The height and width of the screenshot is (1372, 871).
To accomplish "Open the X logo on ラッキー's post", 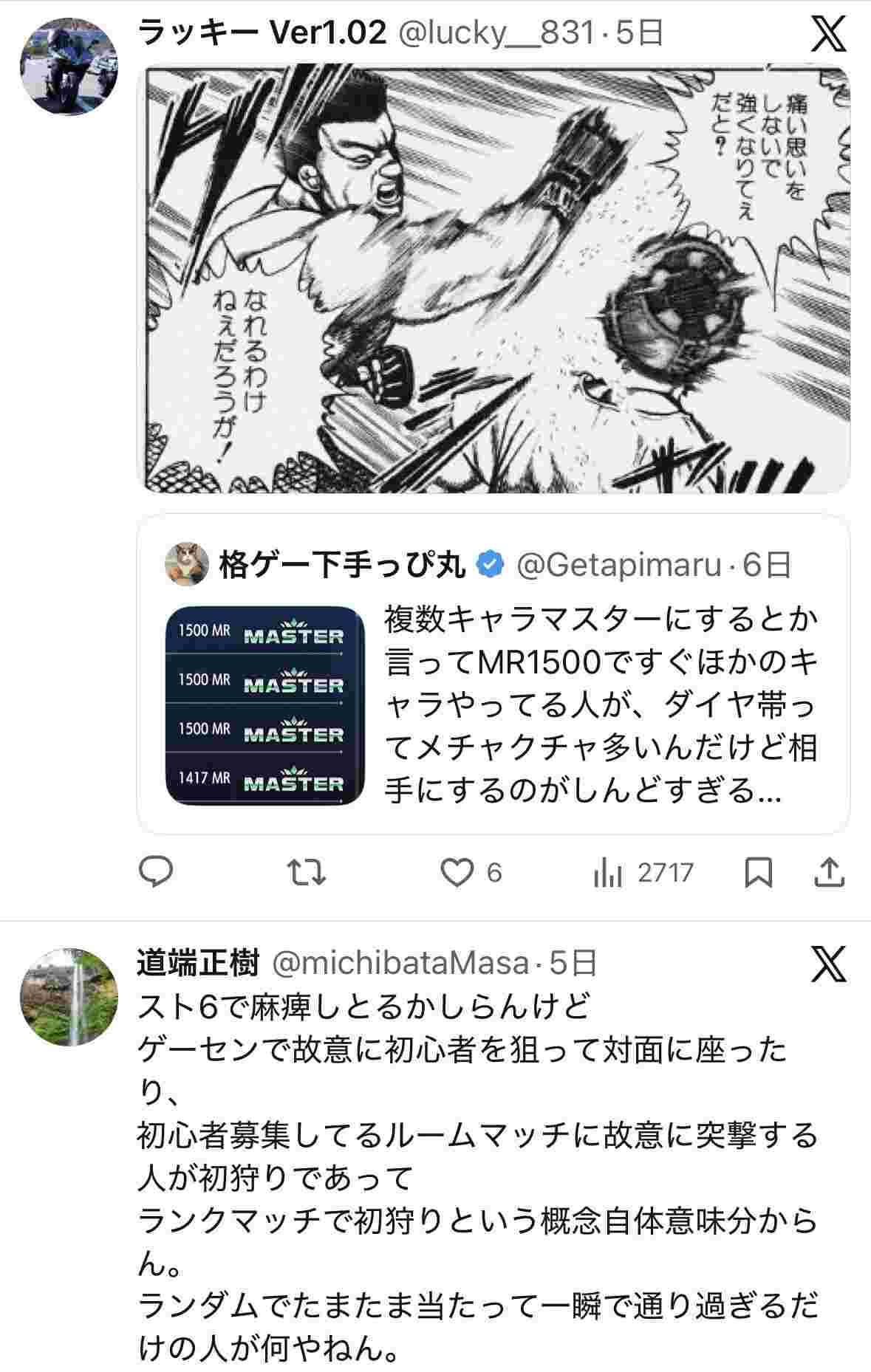I will click(x=827, y=34).
